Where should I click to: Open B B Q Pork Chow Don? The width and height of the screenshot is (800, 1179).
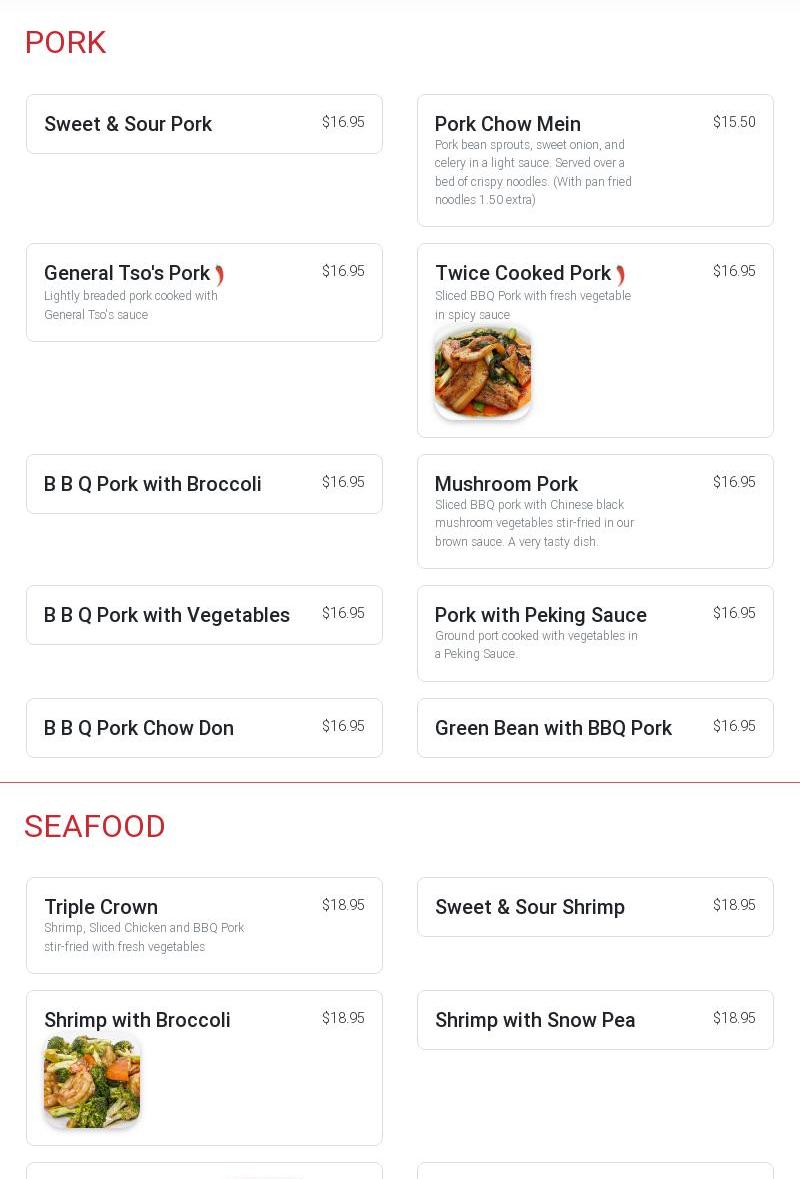coord(204,728)
